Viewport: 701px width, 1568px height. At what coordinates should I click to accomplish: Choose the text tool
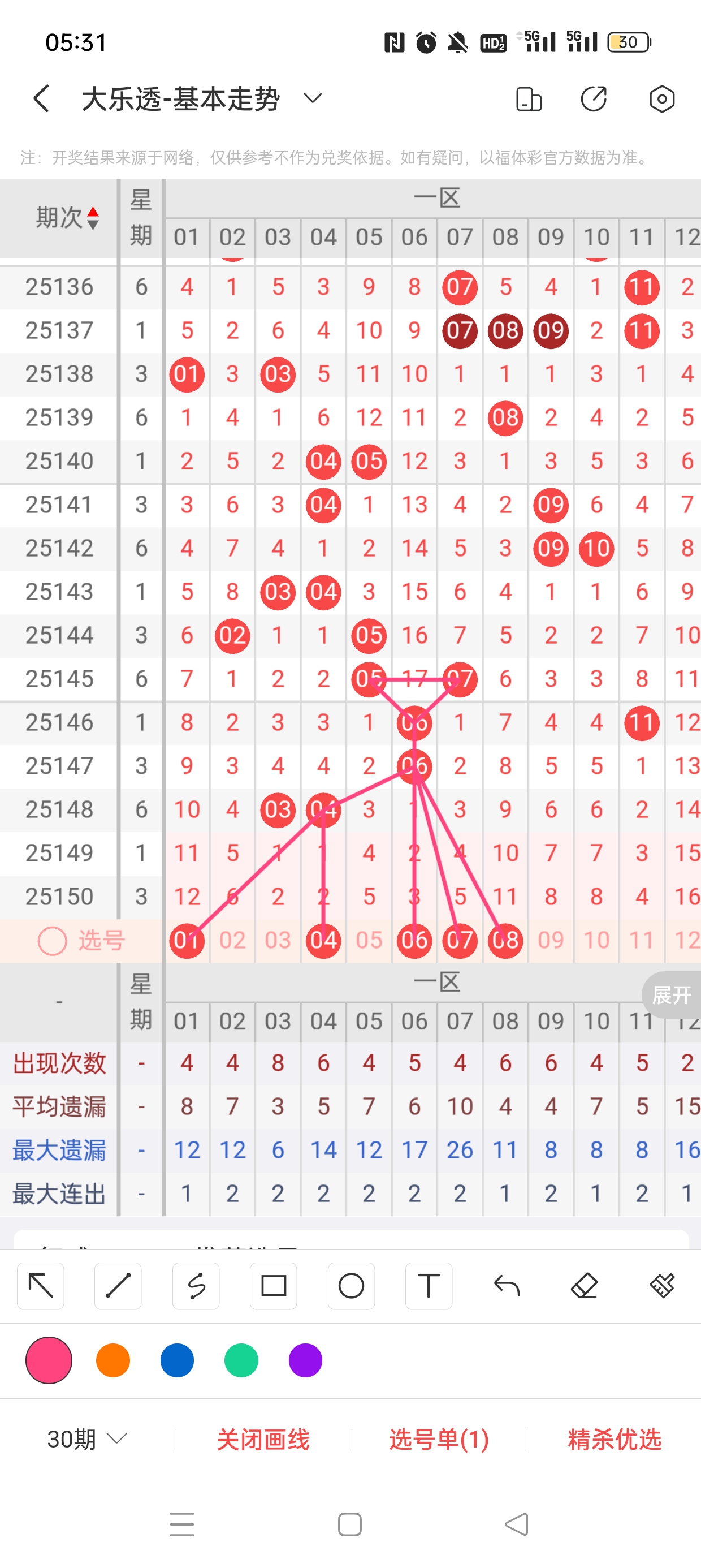click(429, 1286)
